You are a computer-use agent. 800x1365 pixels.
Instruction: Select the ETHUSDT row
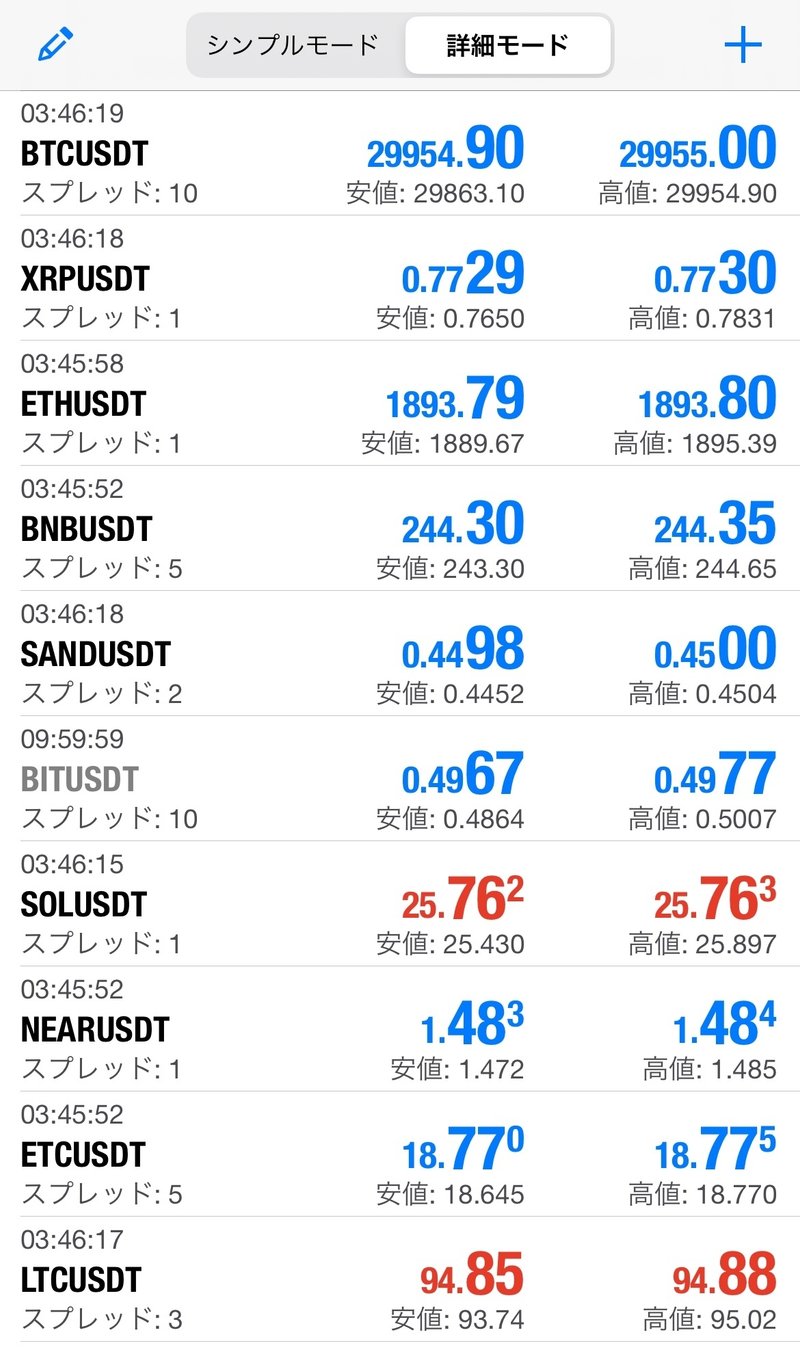(x=400, y=403)
